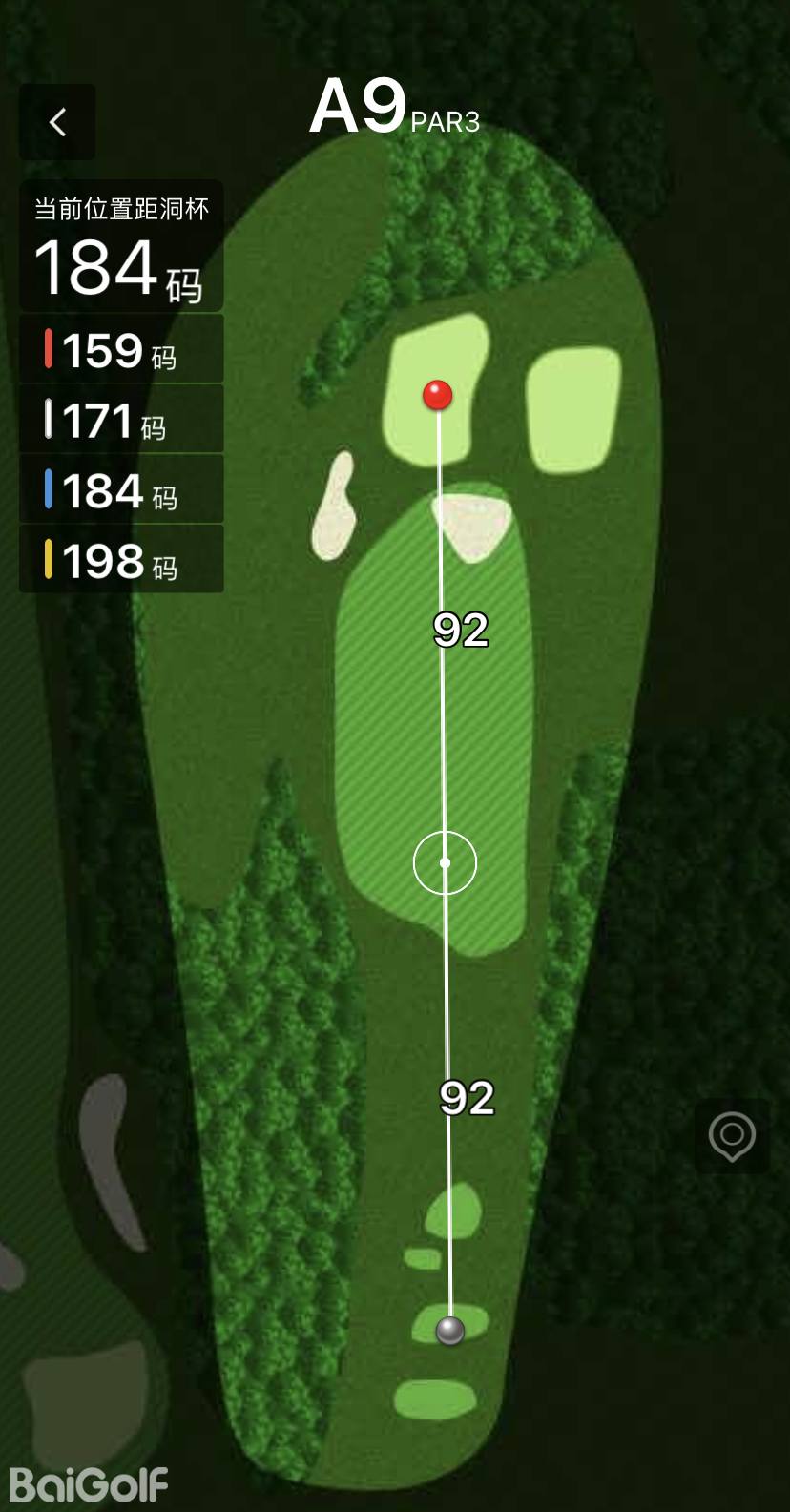Tap the circular target marker on the fairway
The width and height of the screenshot is (790, 1512).
pos(445,862)
